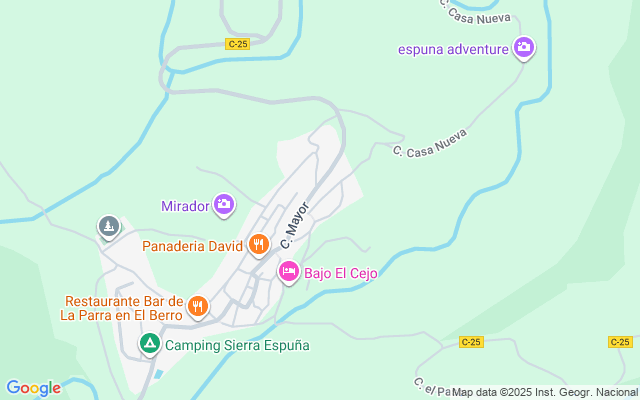Select the Mirador photo pin
Screen dimensions: 640x400
pyautogui.click(x=224, y=205)
